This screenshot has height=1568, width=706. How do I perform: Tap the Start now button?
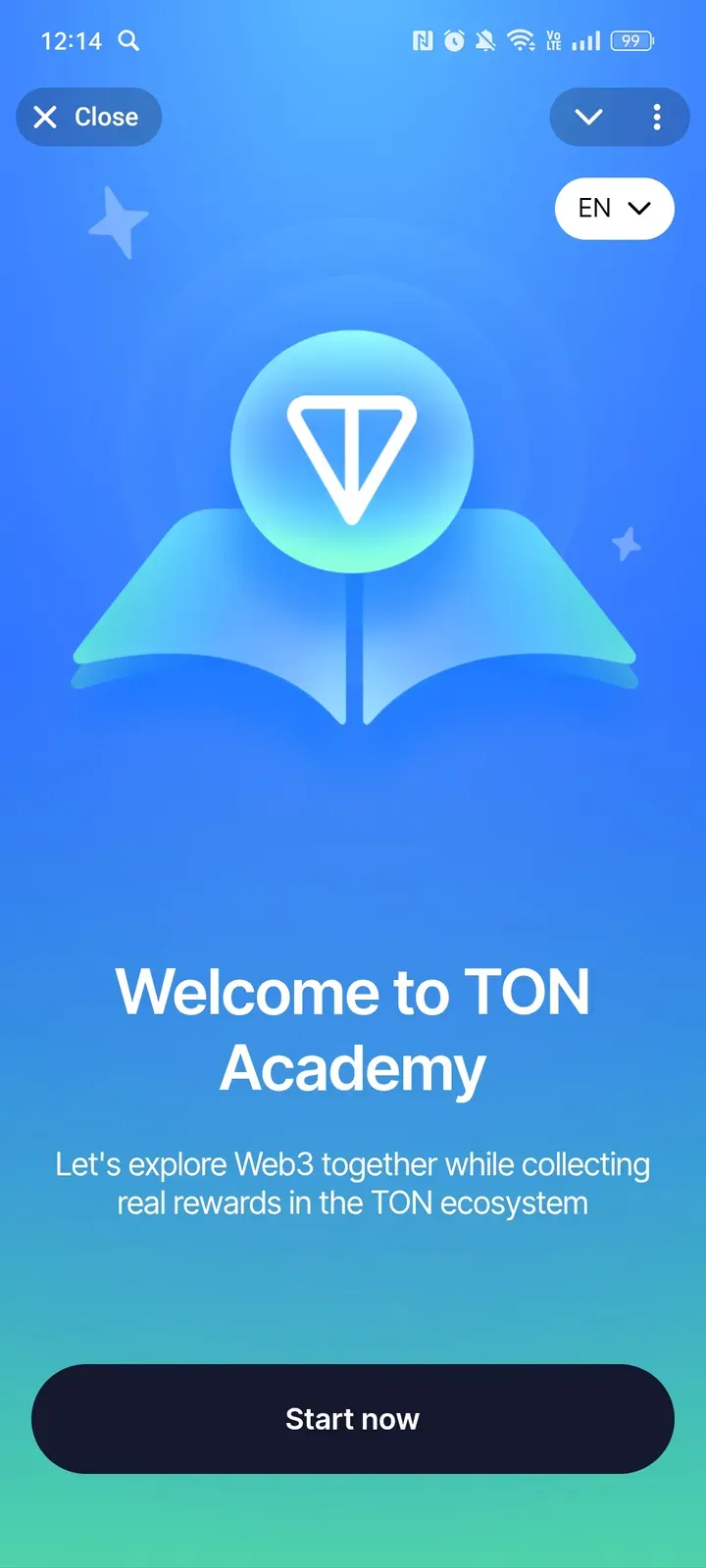click(x=353, y=1418)
